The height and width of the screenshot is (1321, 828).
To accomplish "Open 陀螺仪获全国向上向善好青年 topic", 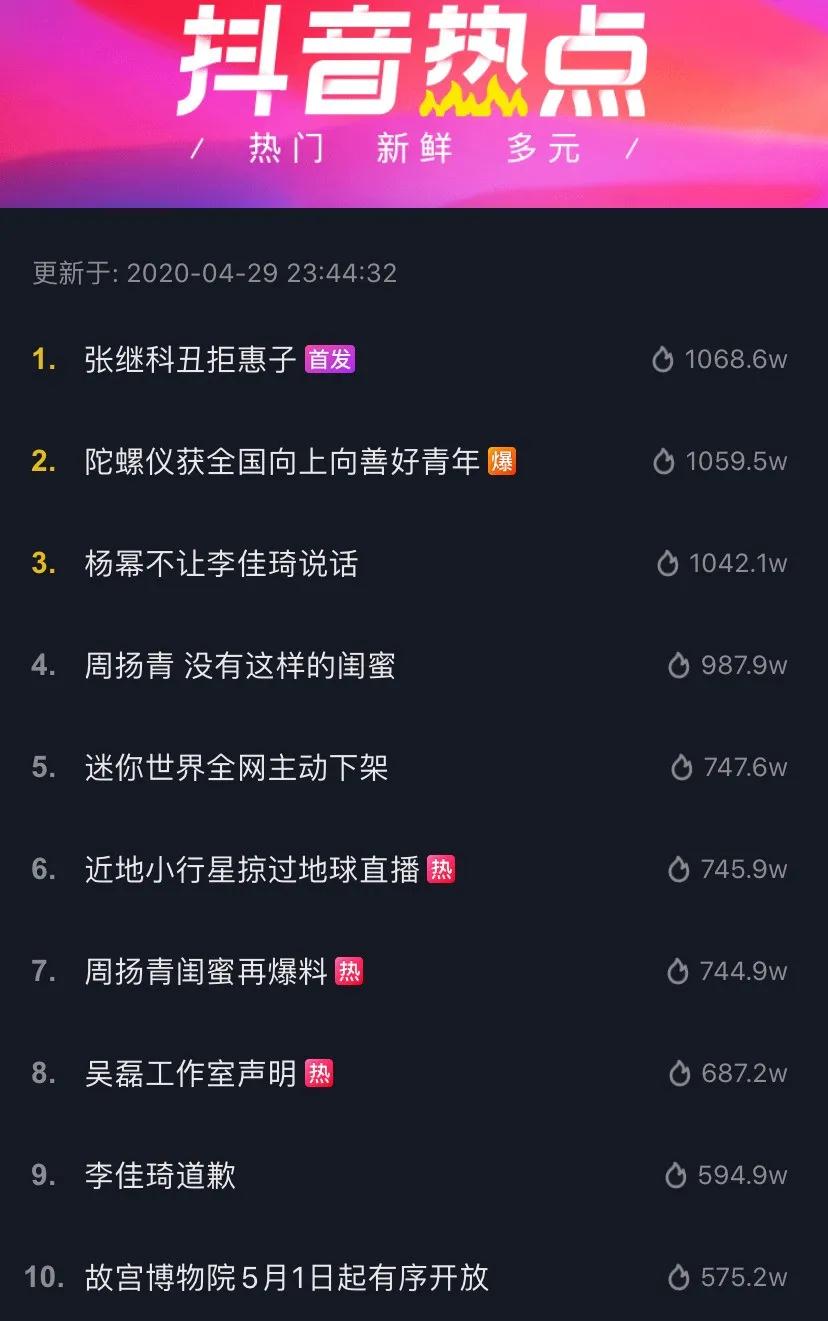I will point(282,462).
